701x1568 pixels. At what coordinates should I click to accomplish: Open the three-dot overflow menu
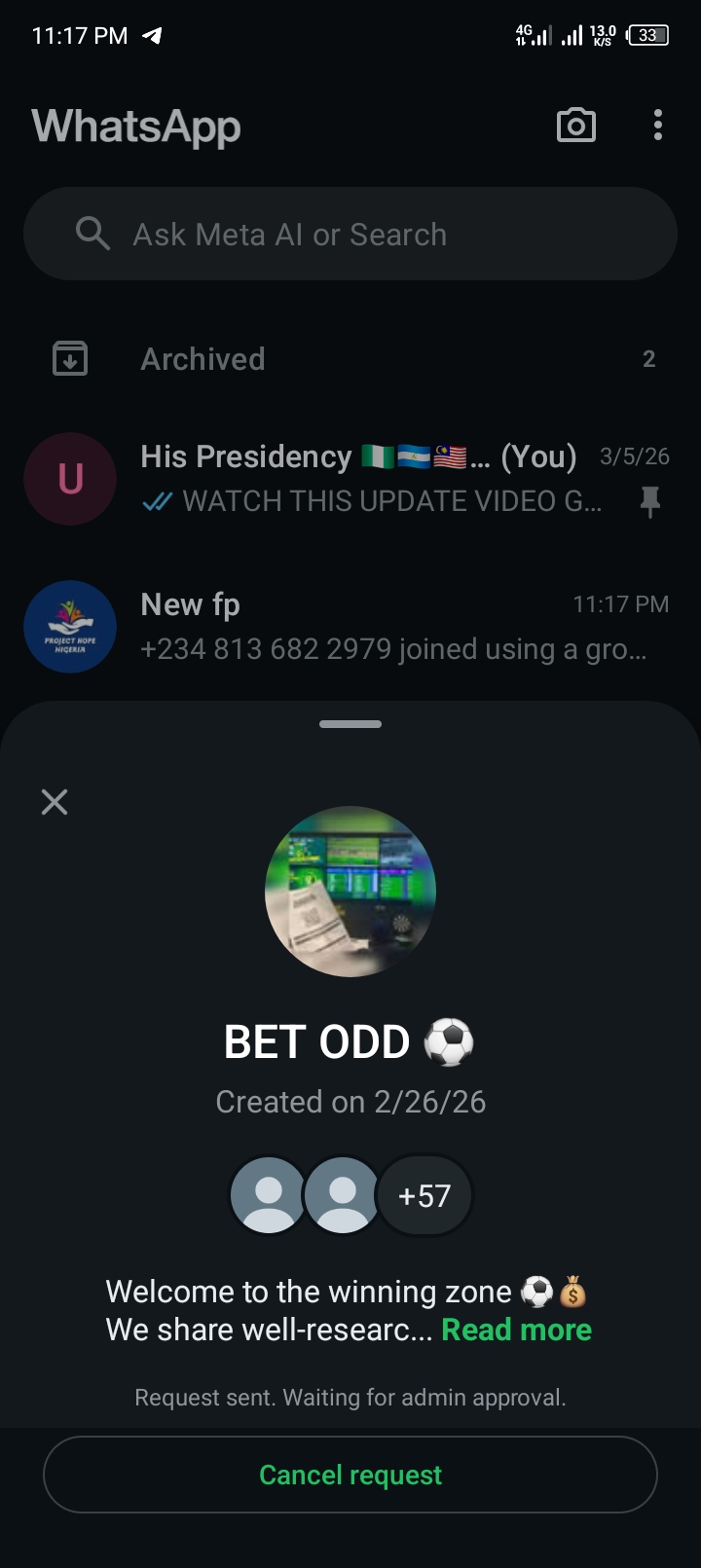(x=658, y=126)
